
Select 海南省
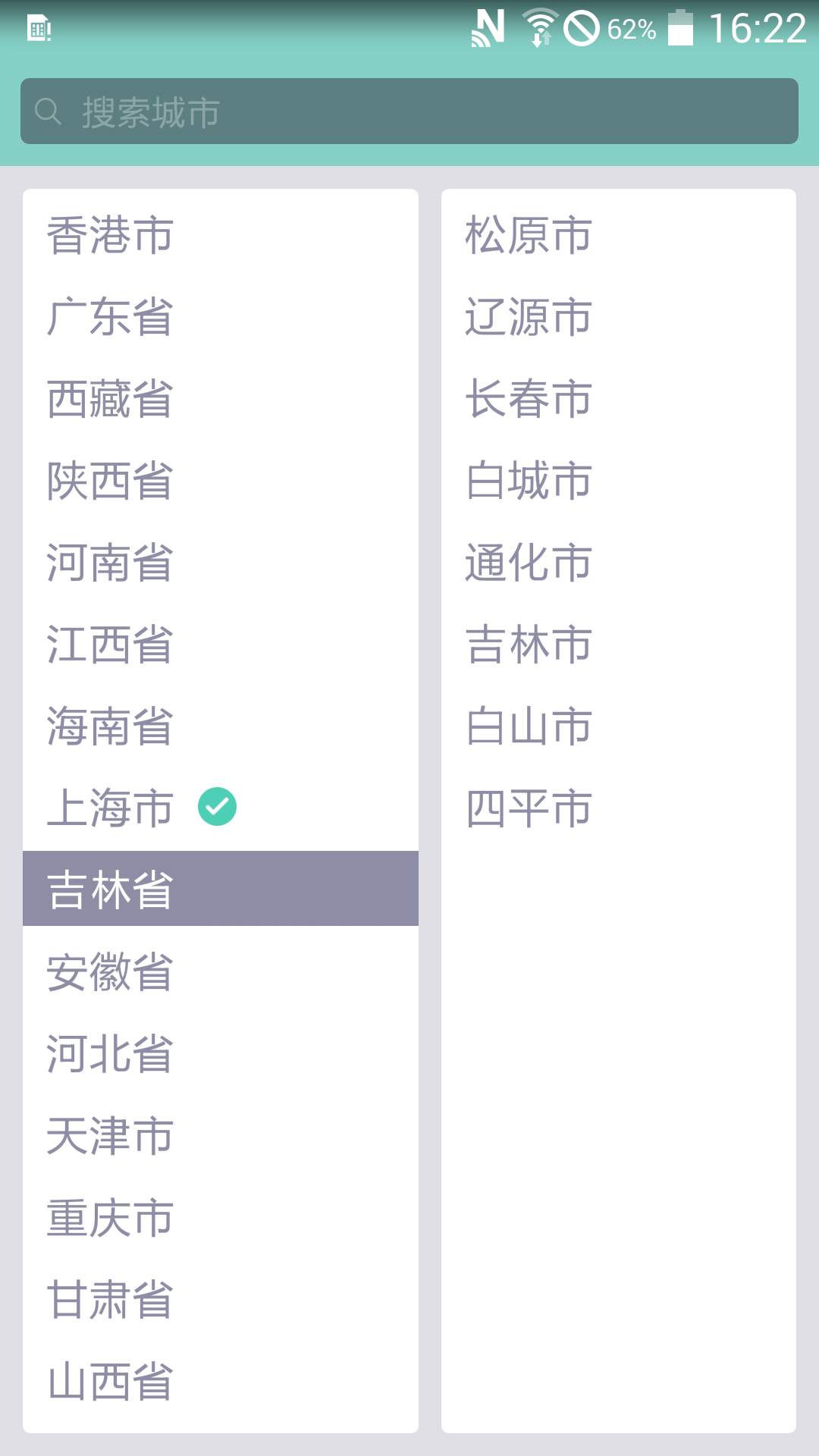tap(221, 726)
